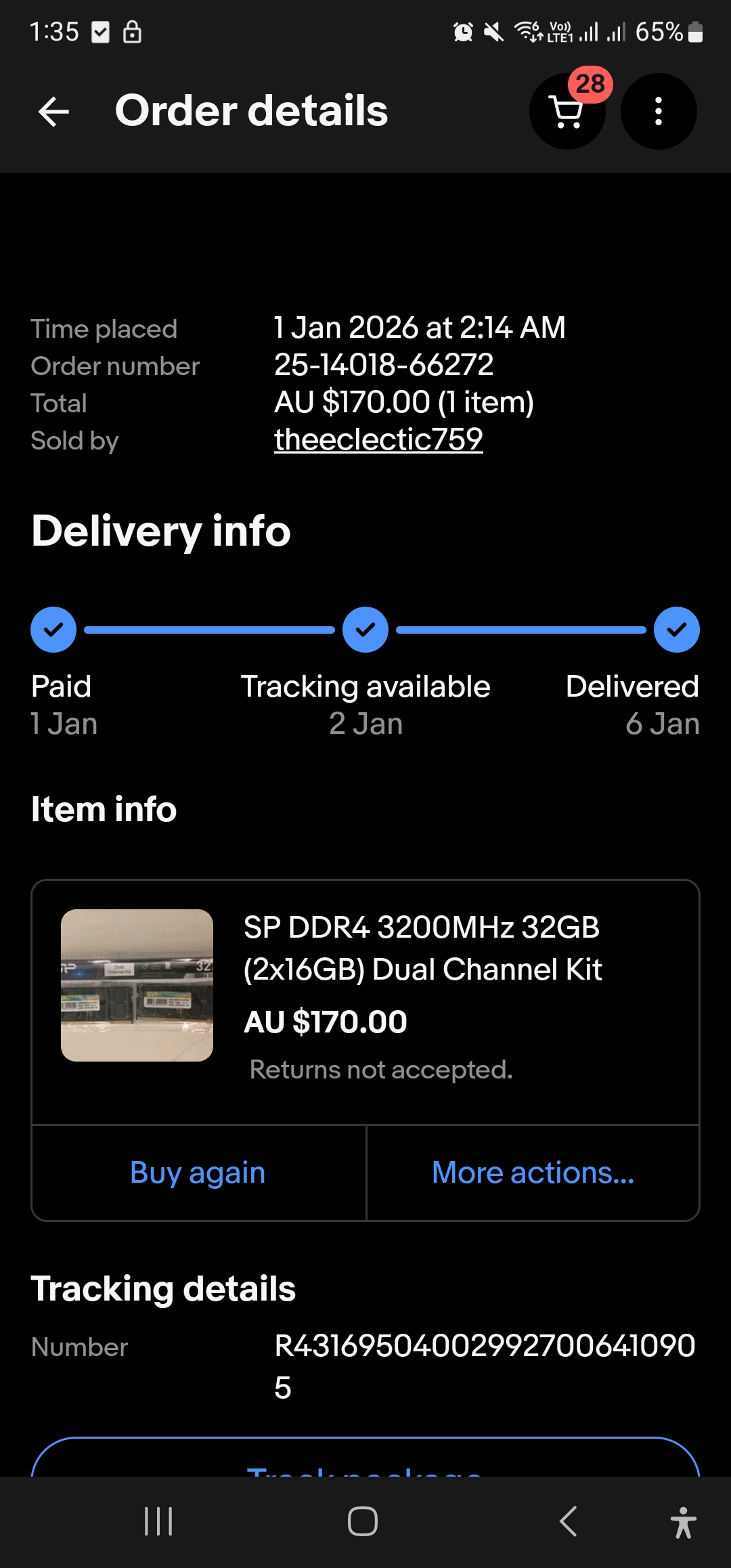Open the accessibility shortcut button

[683, 1522]
